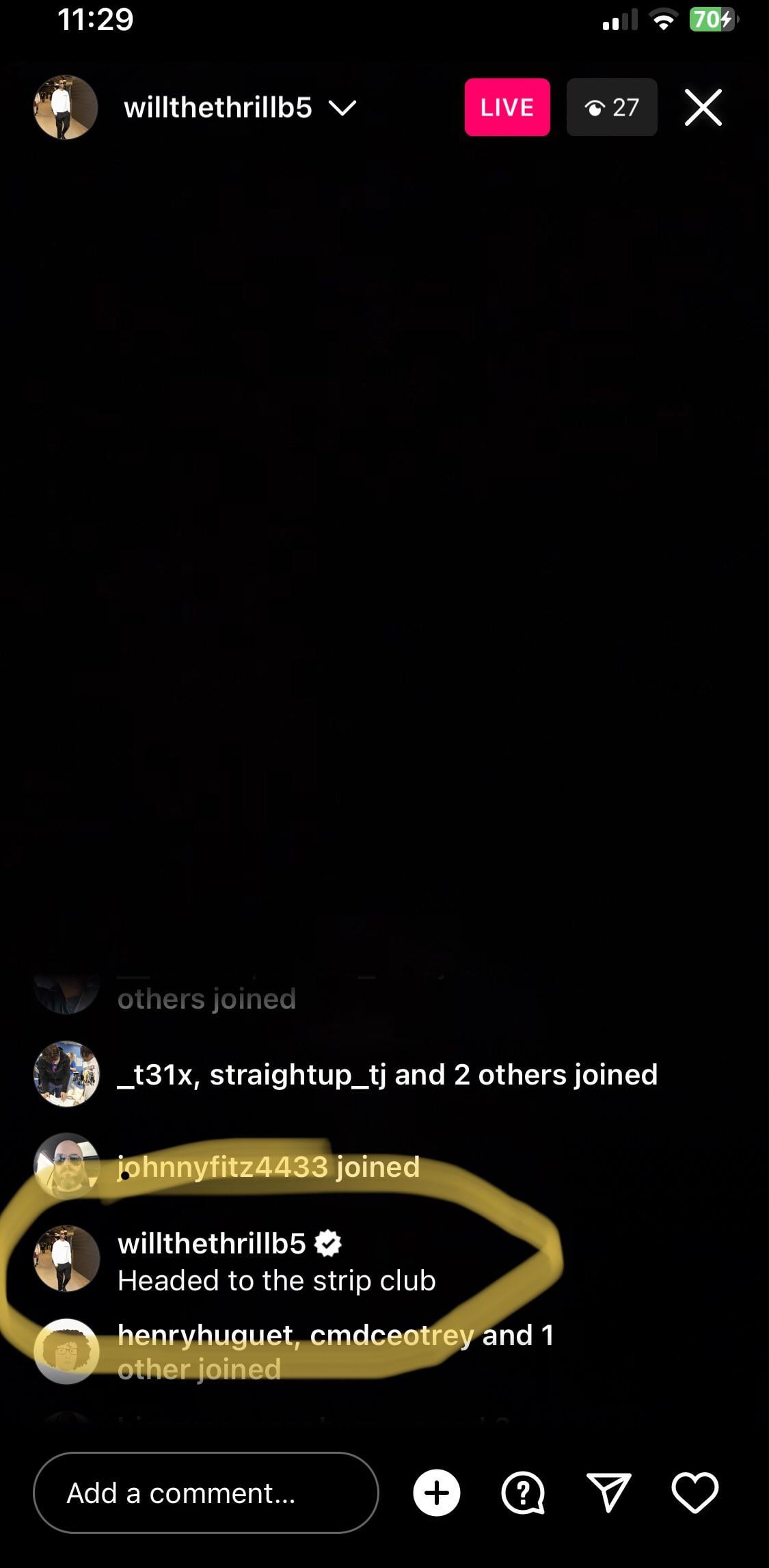
Task: Ask a question via question icon
Action: click(x=523, y=1492)
